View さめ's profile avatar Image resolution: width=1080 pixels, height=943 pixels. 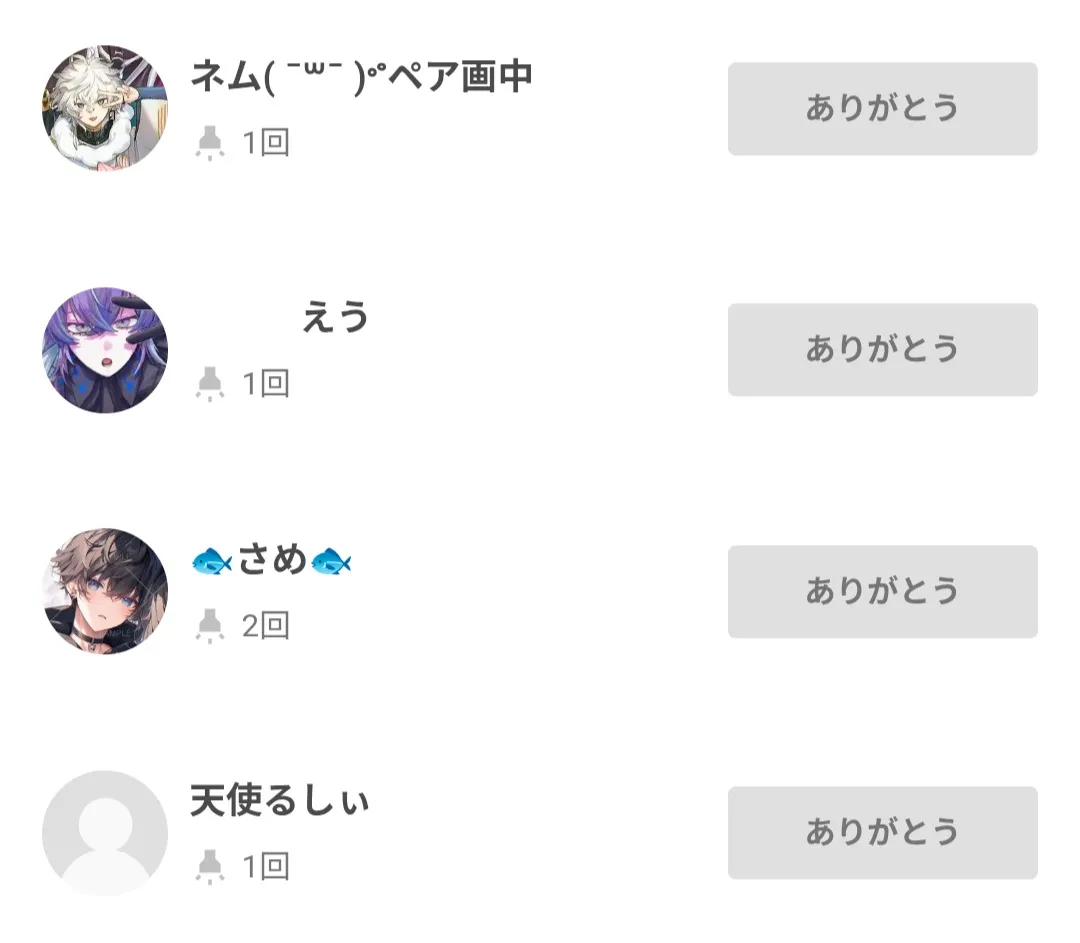(105, 591)
